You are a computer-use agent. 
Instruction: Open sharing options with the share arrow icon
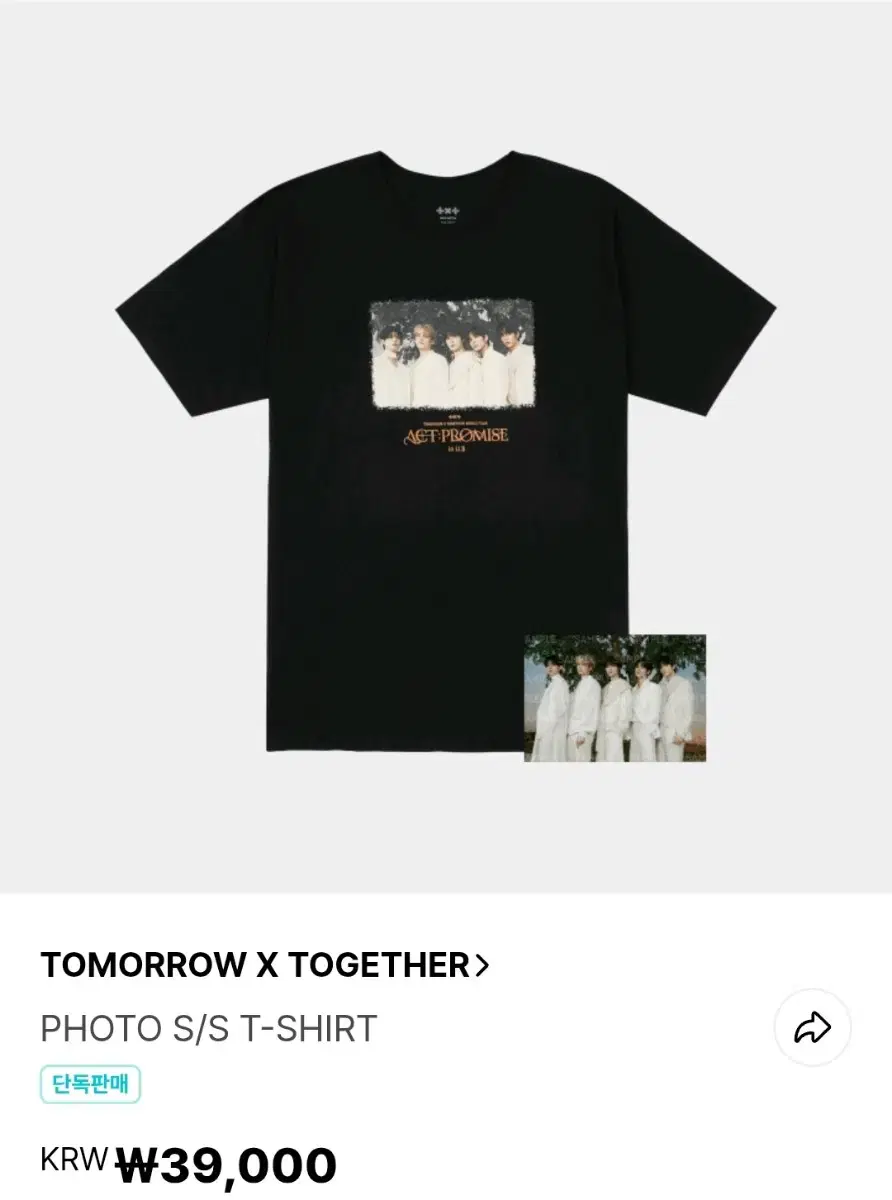coord(812,1026)
